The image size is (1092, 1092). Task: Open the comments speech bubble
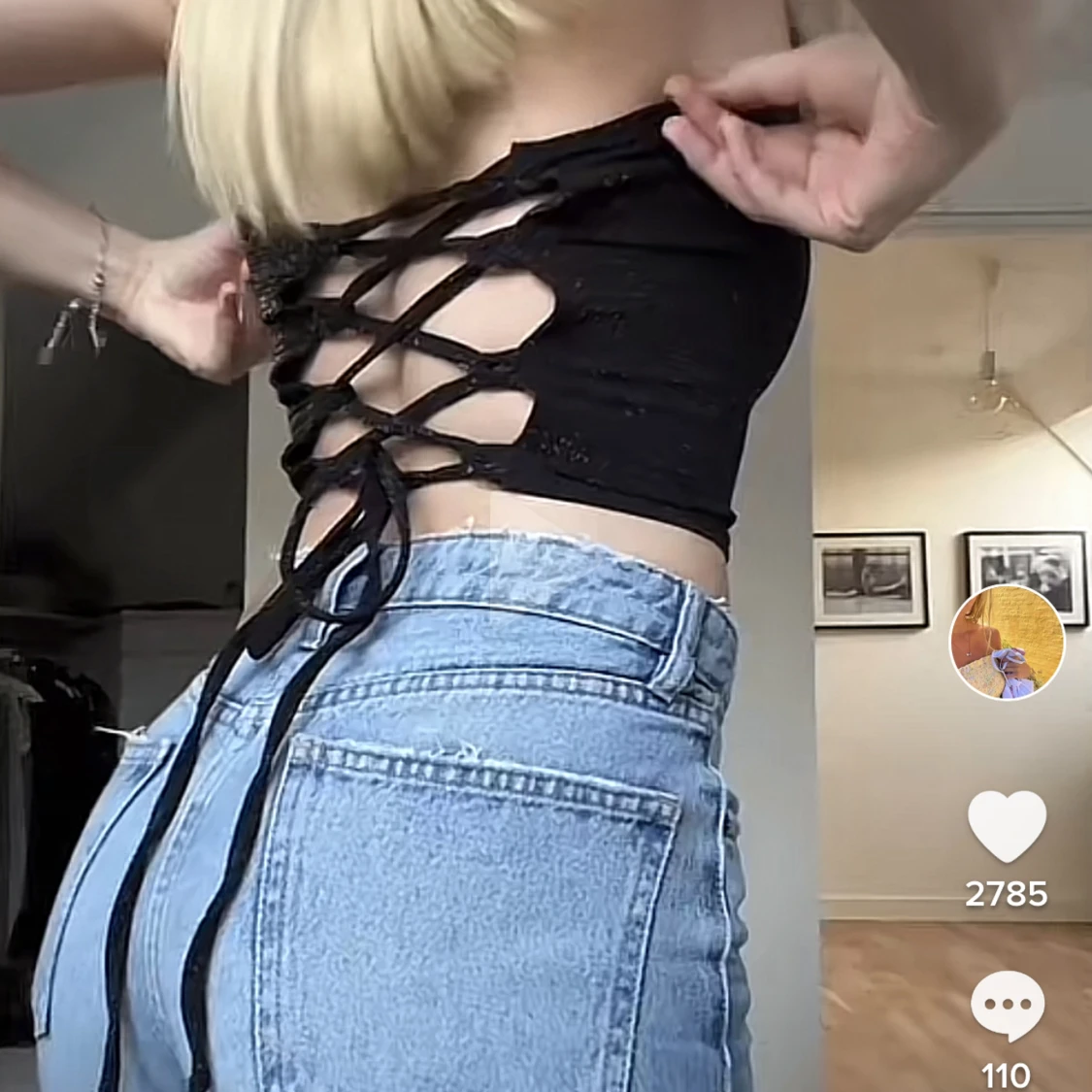(x=1007, y=1006)
